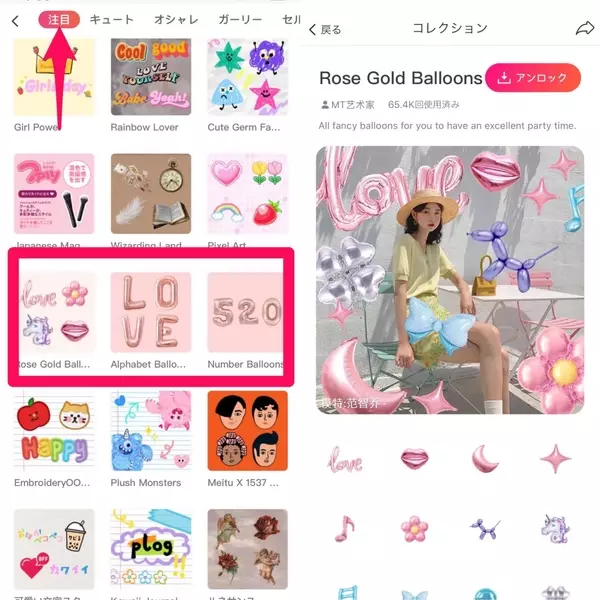
Task: Share the Rose Gold Balloons collection
Action: pos(585,29)
